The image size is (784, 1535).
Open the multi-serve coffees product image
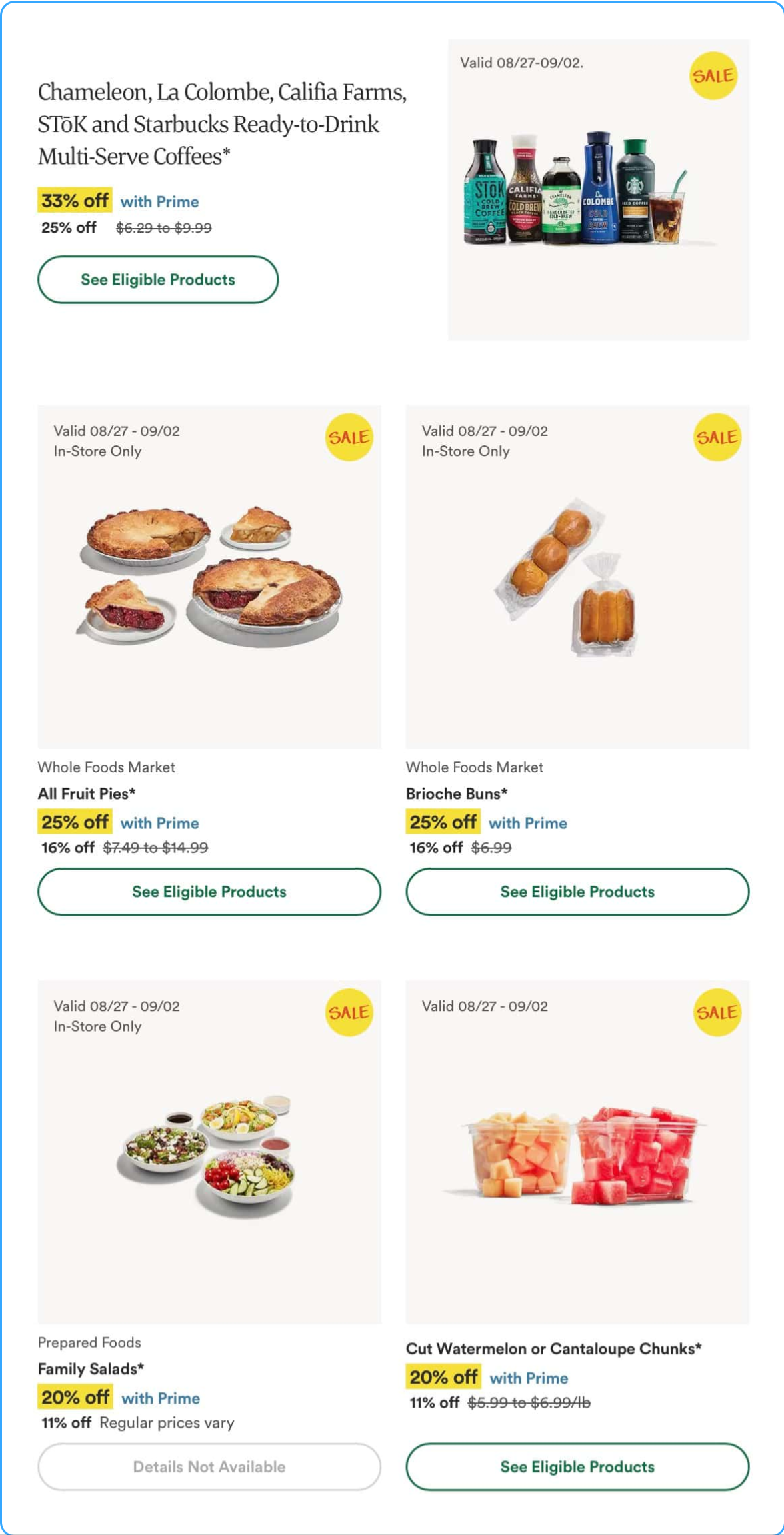click(x=599, y=190)
